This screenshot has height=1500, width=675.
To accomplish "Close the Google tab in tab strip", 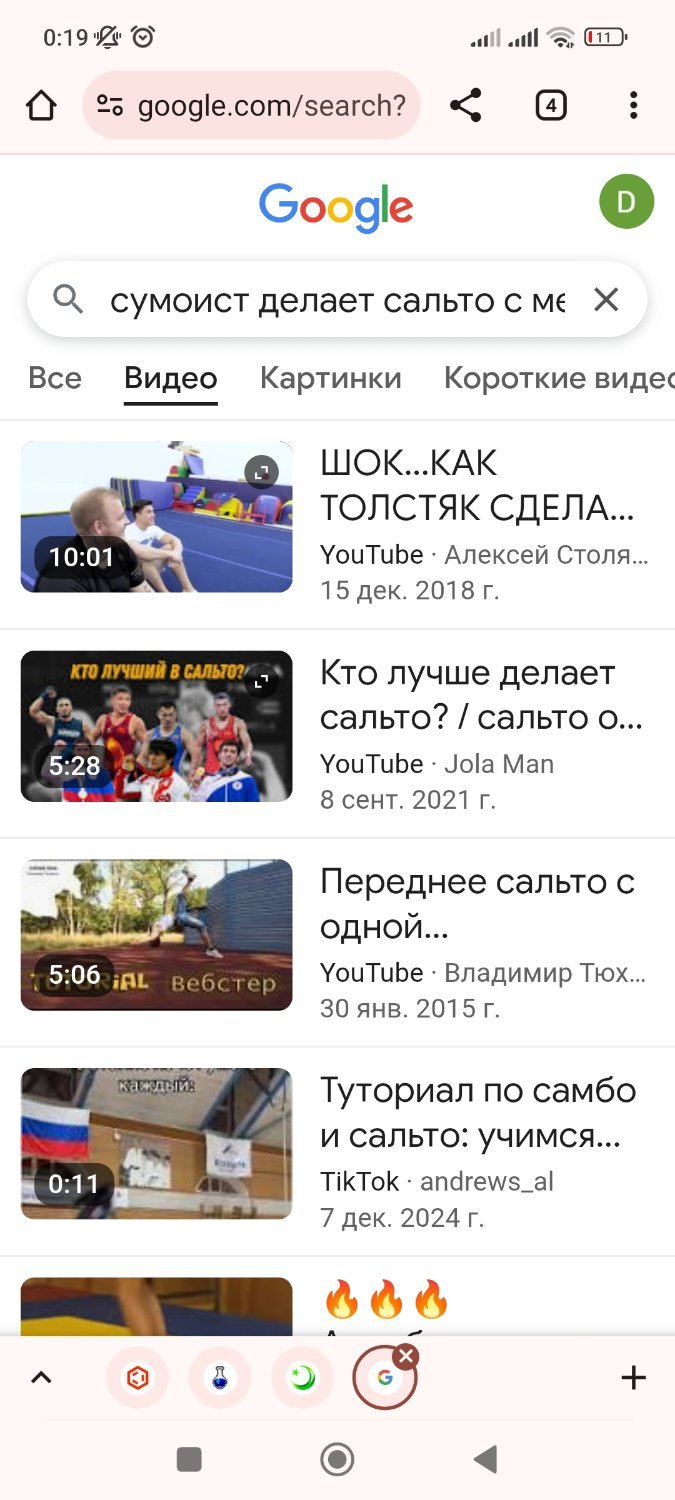I will pyautogui.click(x=406, y=1356).
